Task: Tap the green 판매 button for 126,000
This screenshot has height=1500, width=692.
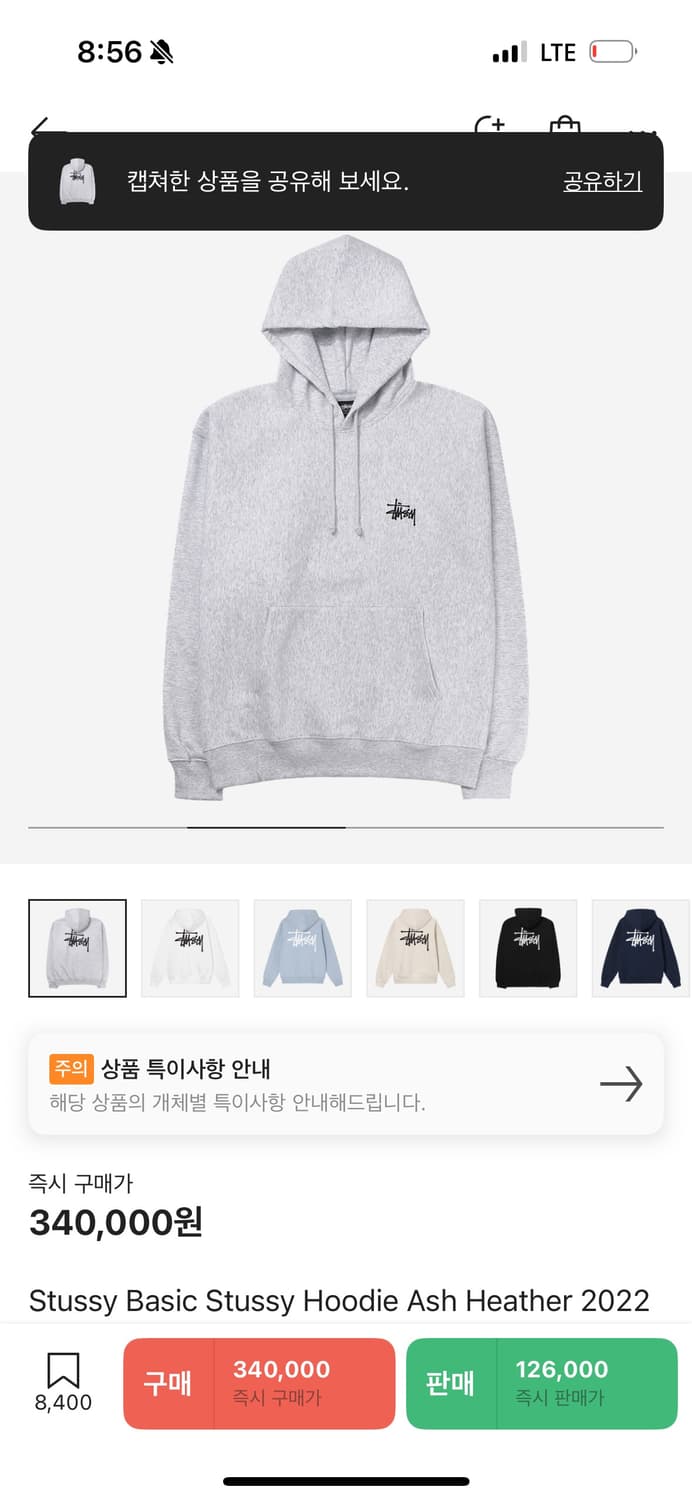Action: coord(541,1383)
